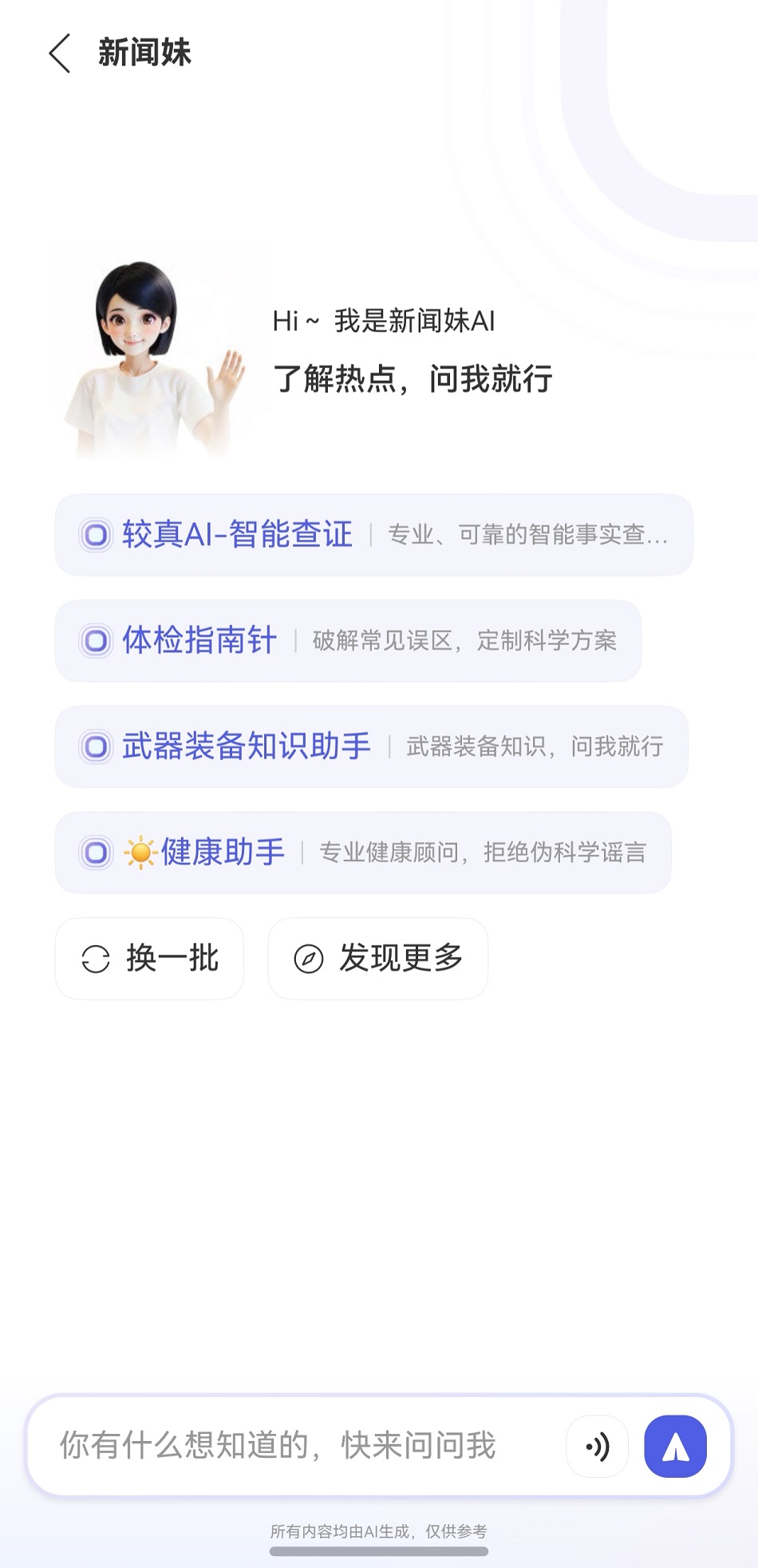Tap the refresh icon next to 换一批

click(x=96, y=959)
